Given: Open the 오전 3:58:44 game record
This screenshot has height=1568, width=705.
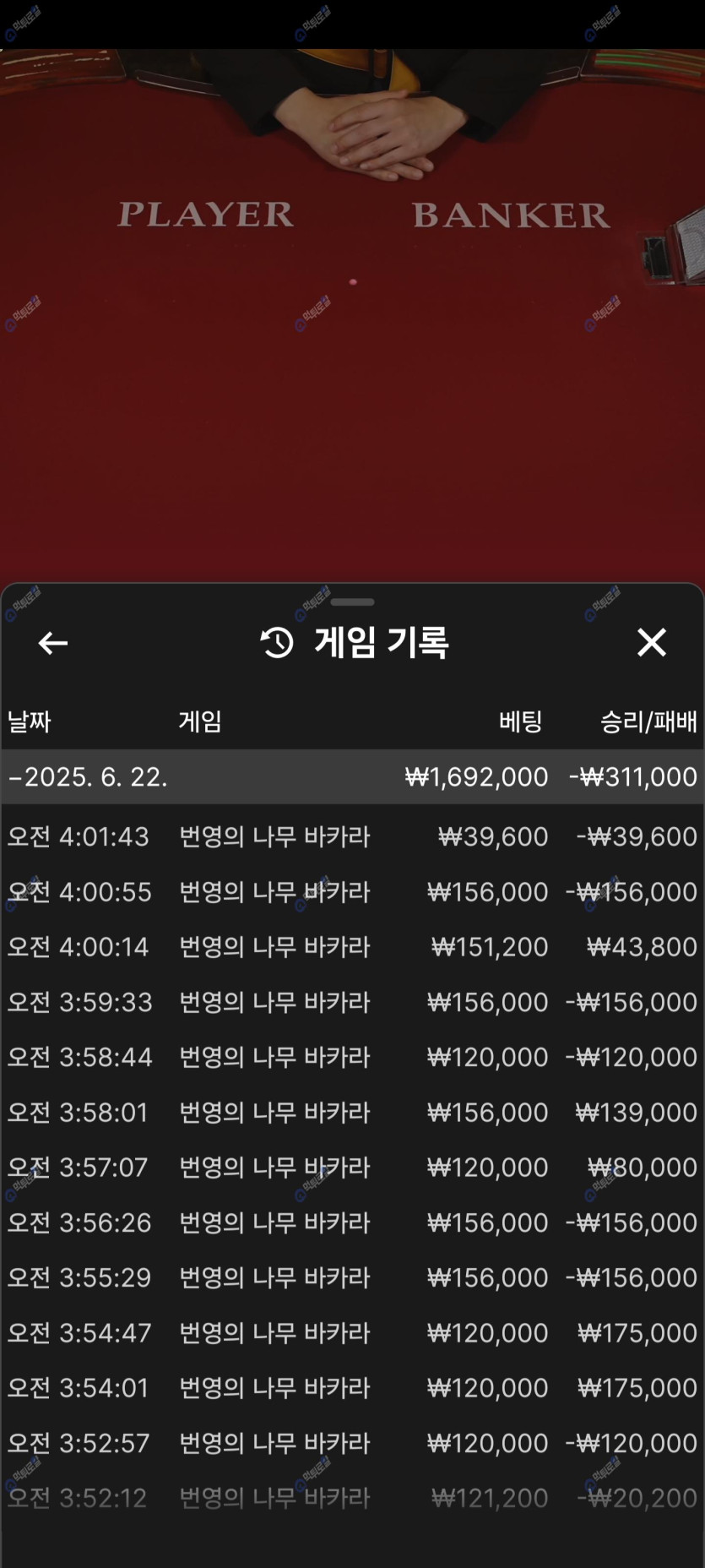Looking at the screenshot, I should pos(352,1057).
